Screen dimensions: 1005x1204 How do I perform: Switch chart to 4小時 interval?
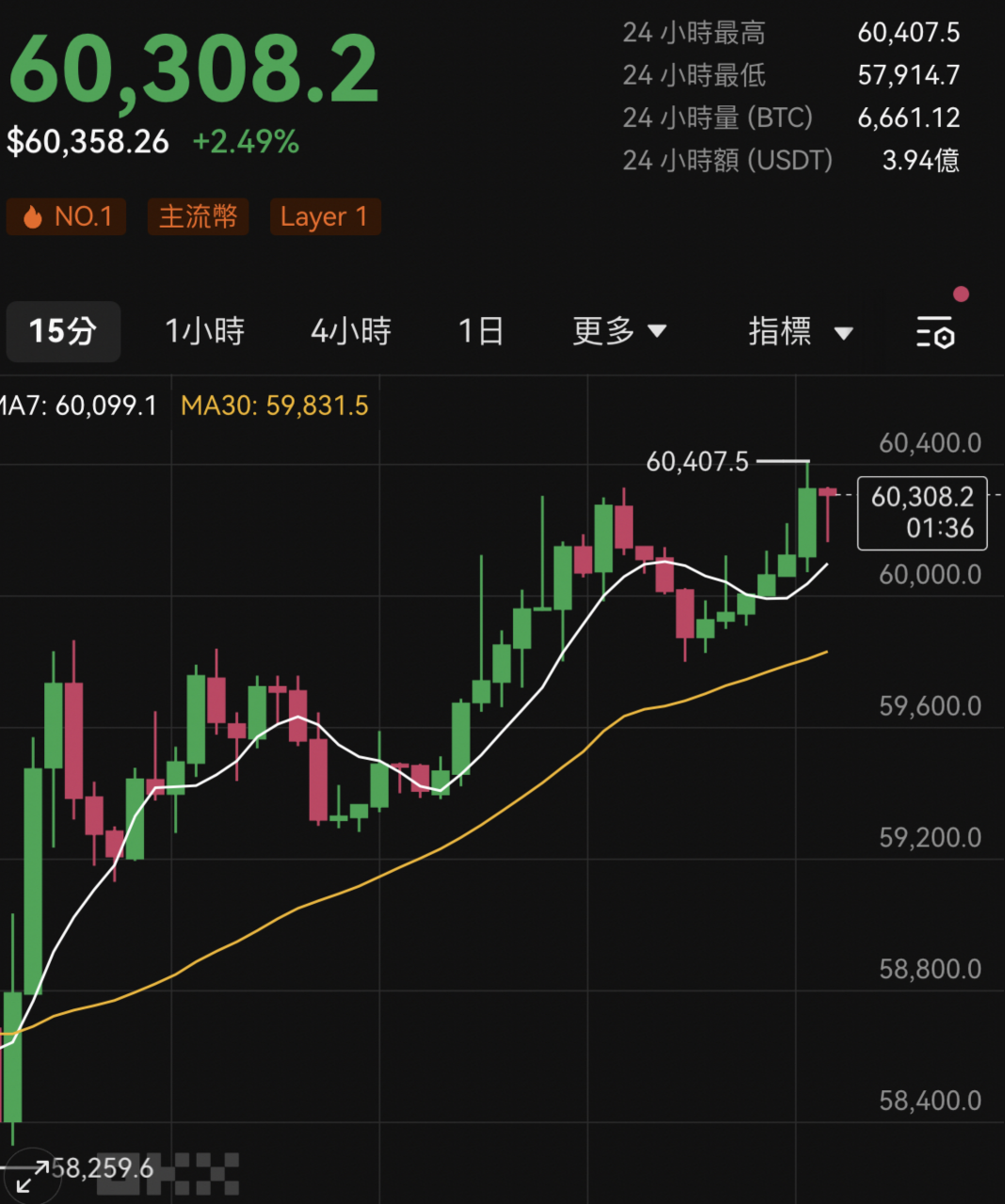click(351, 331)
